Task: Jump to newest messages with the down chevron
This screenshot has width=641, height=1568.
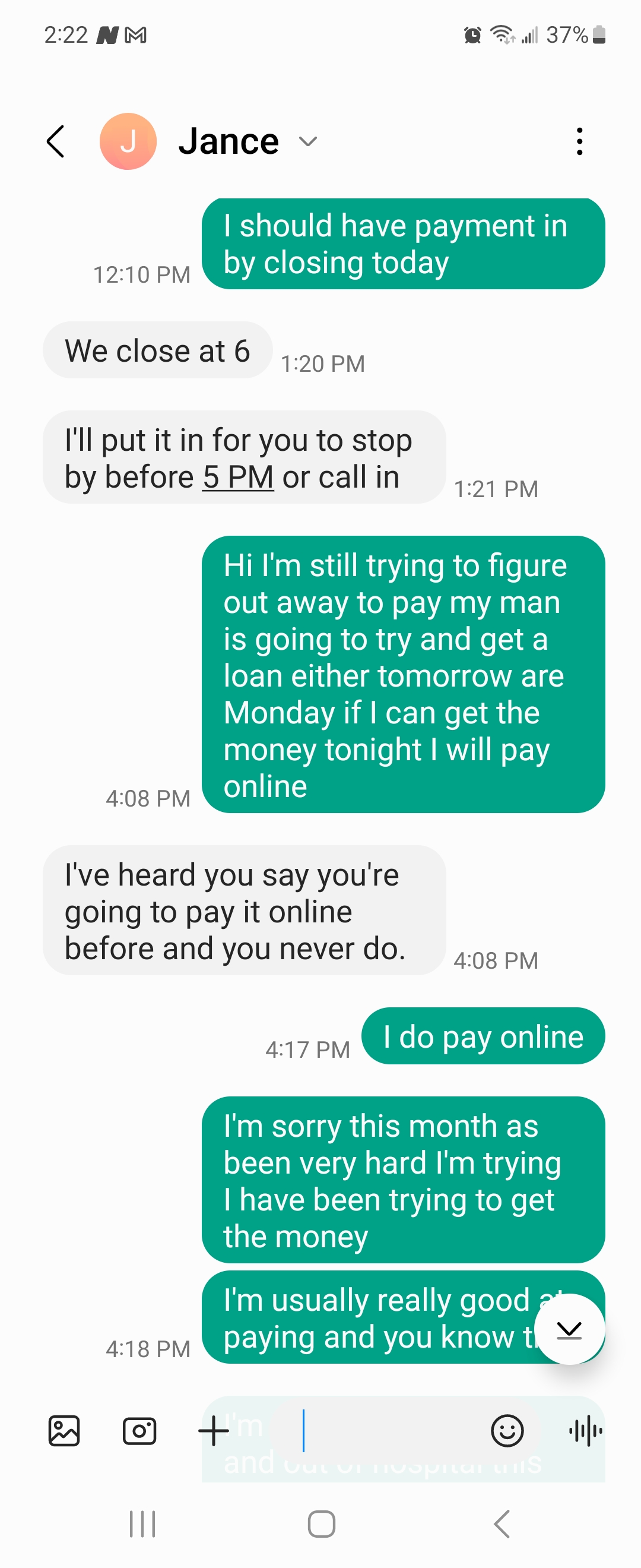Action: click(x=569, y=1330)
